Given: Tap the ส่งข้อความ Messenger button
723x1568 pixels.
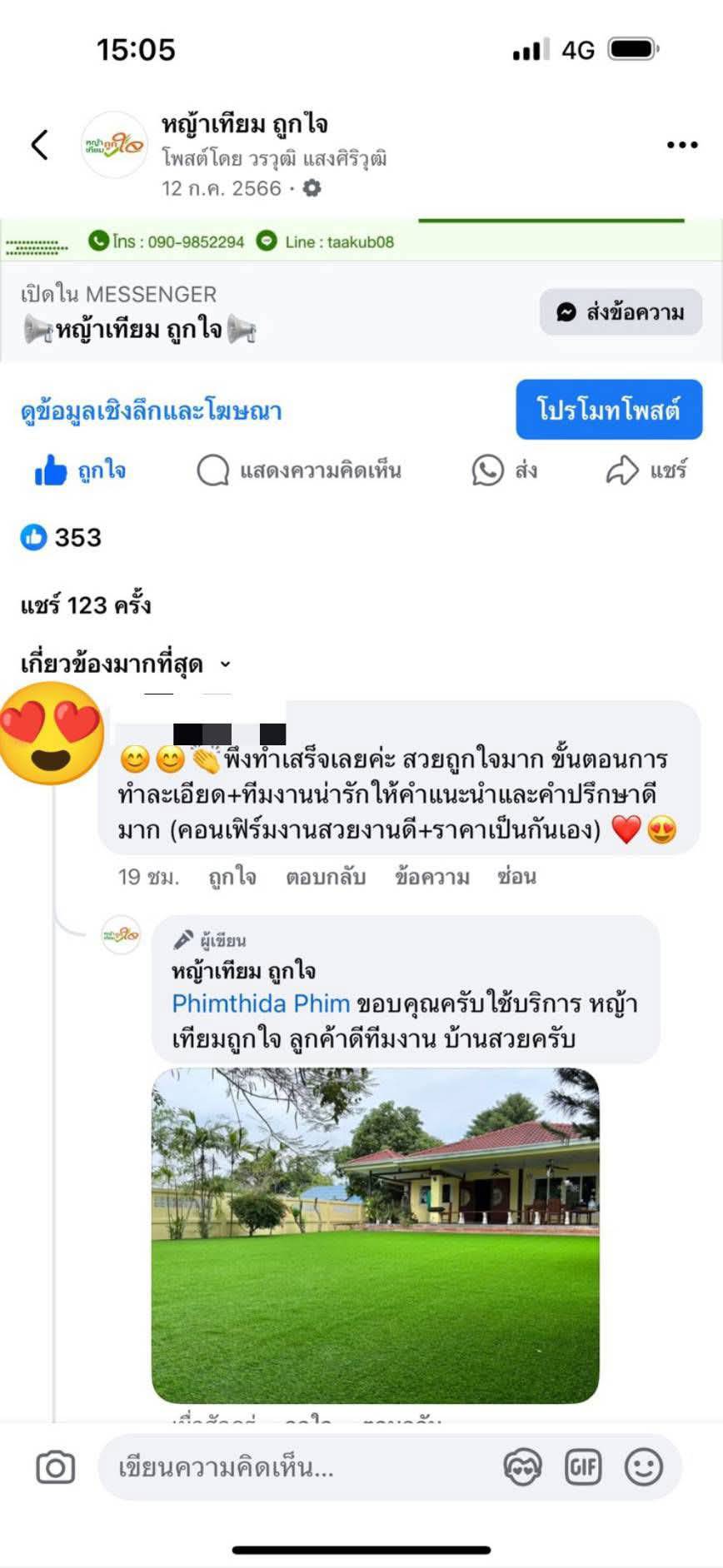Looking at the screenshot, I should [x=621, y=312].
